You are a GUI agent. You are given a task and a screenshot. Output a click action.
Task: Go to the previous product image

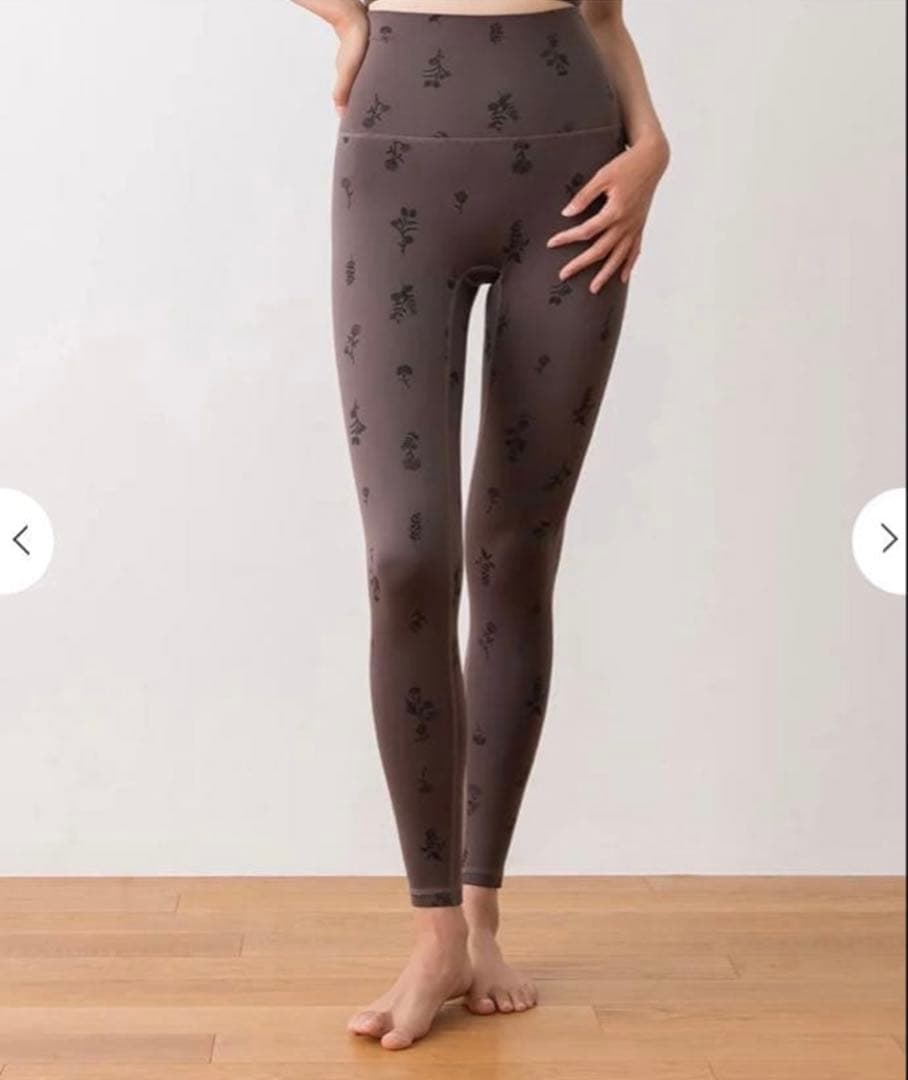21,540
